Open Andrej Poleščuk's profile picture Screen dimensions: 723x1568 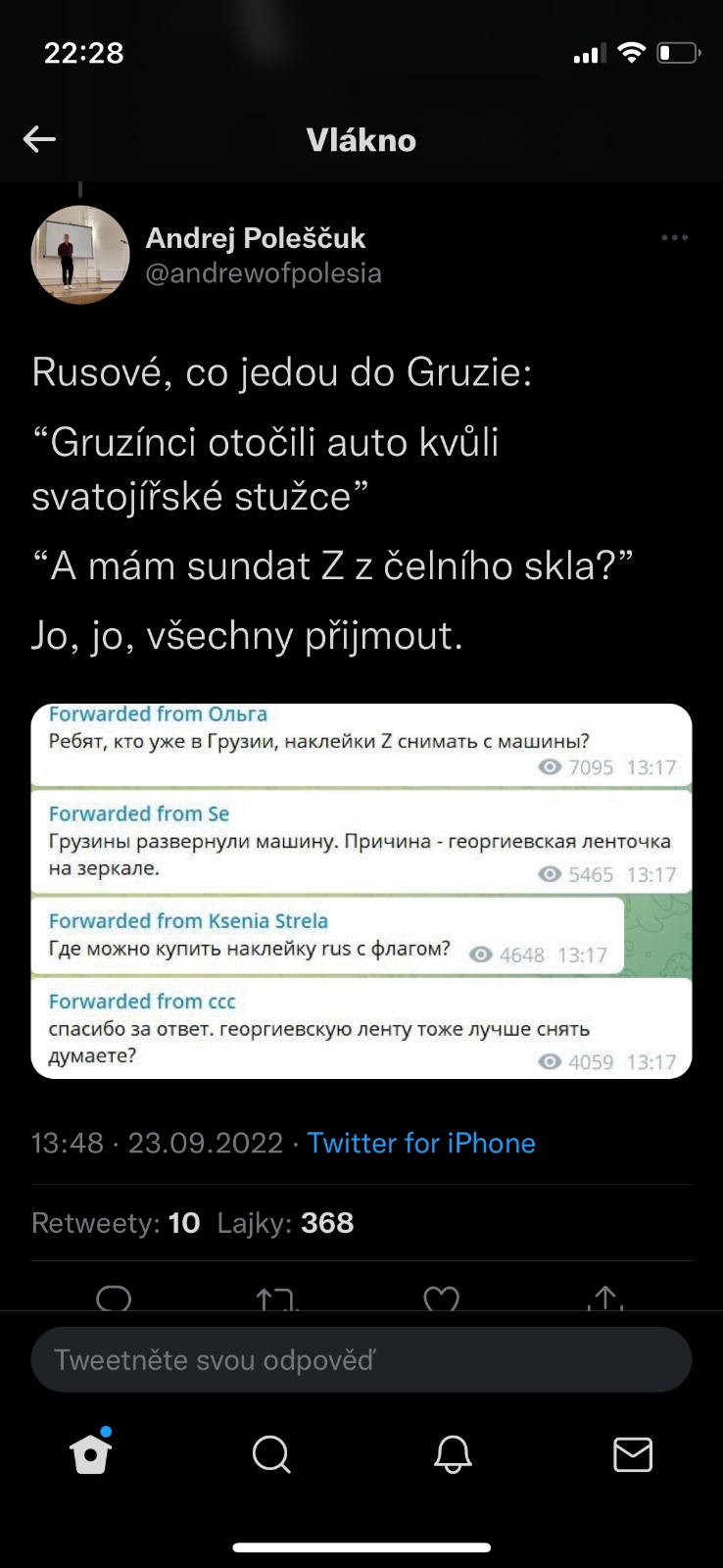click(x=80, y=255)
